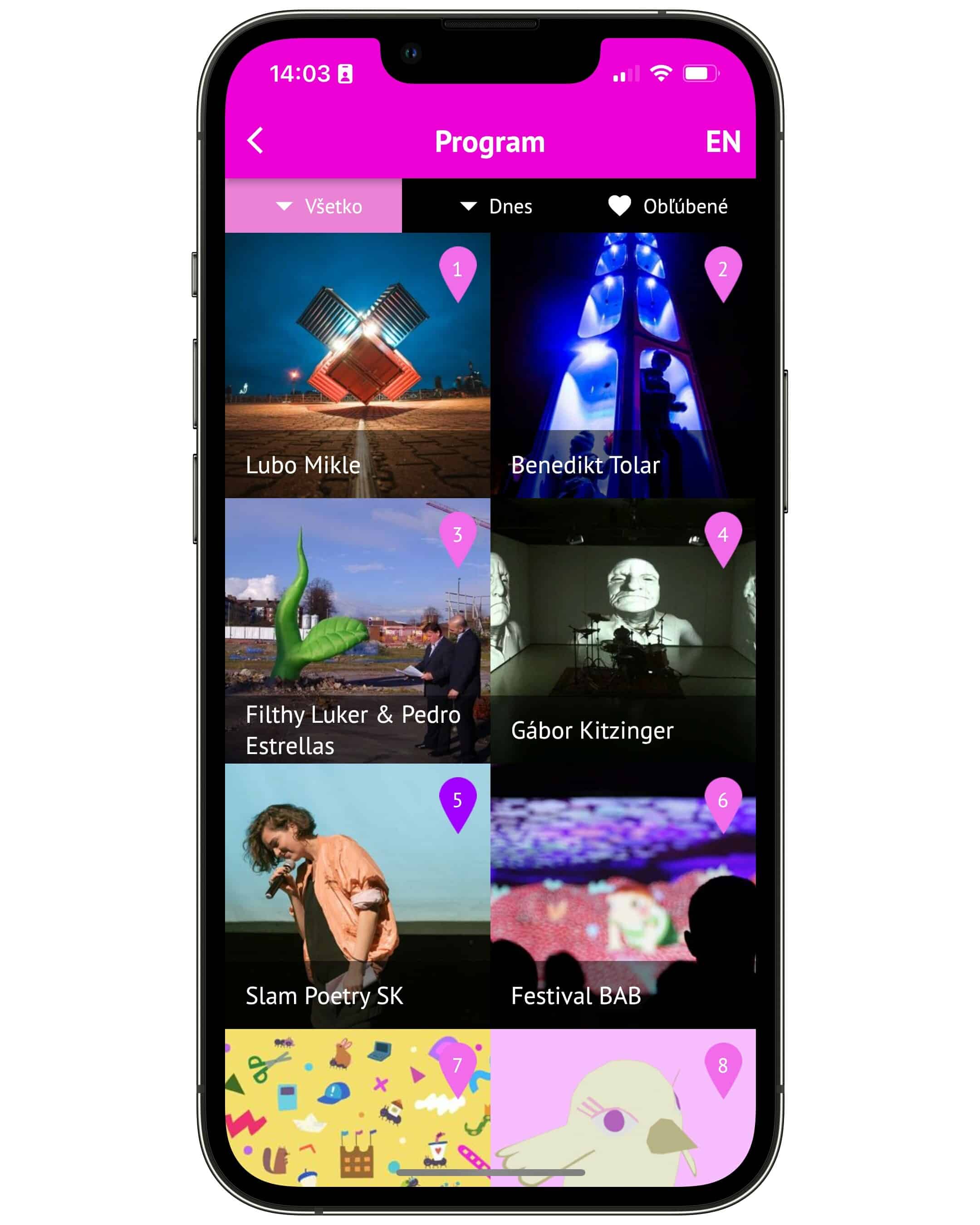Go back with the arrow
Viewport: 980px width, 1225px height.
pyautogui.click(x=255, y=140)
